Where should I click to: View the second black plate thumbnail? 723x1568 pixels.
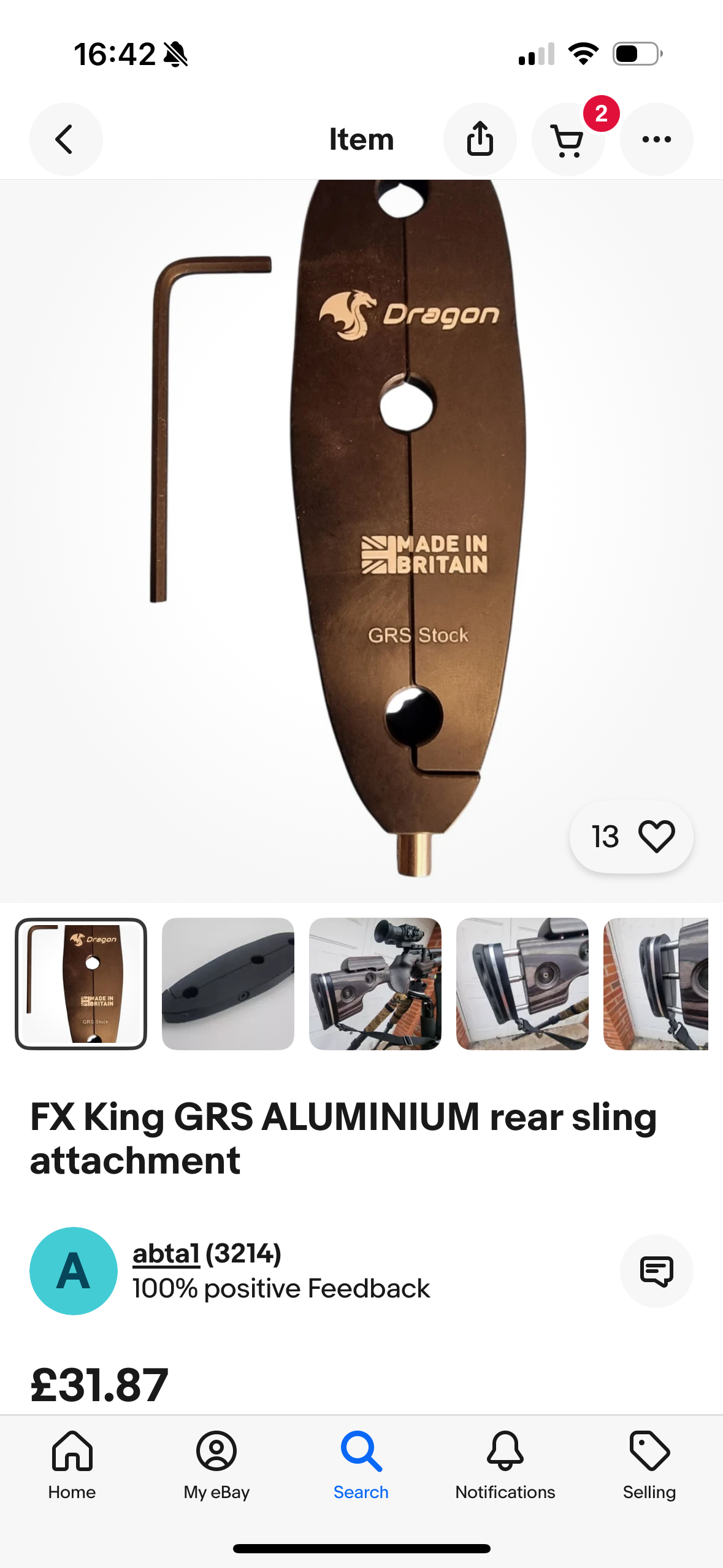pyautogui.click(x=228, y=983)
